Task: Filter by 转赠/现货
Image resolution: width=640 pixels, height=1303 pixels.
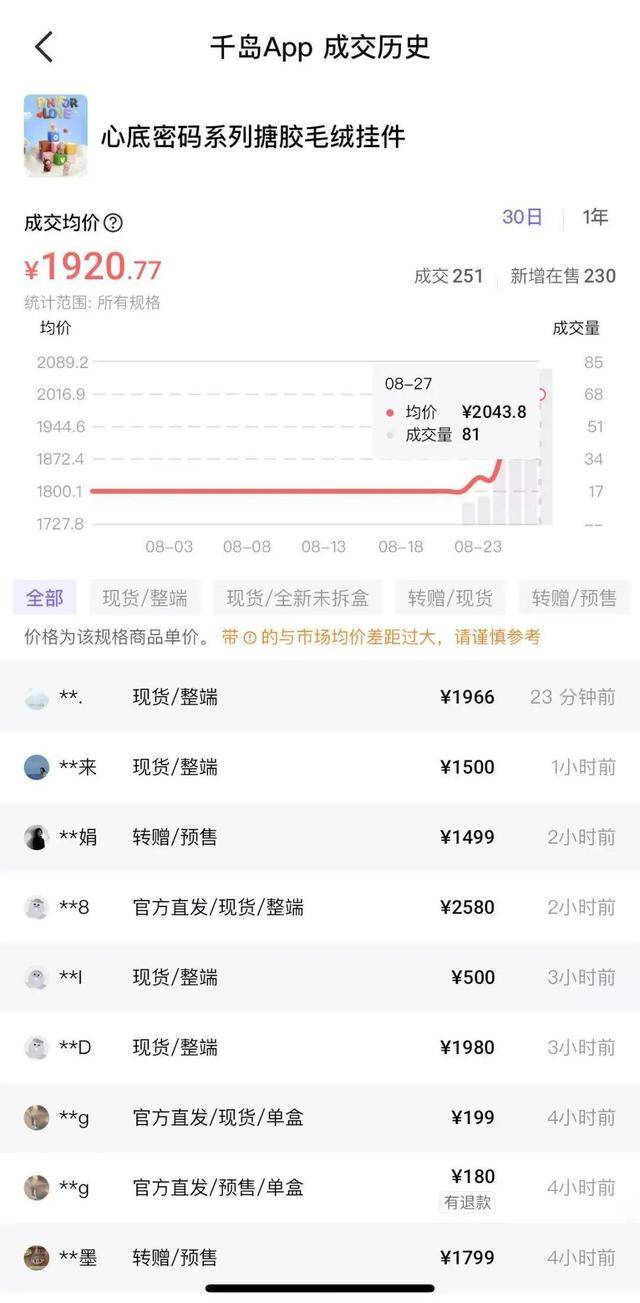Action: 450,598
